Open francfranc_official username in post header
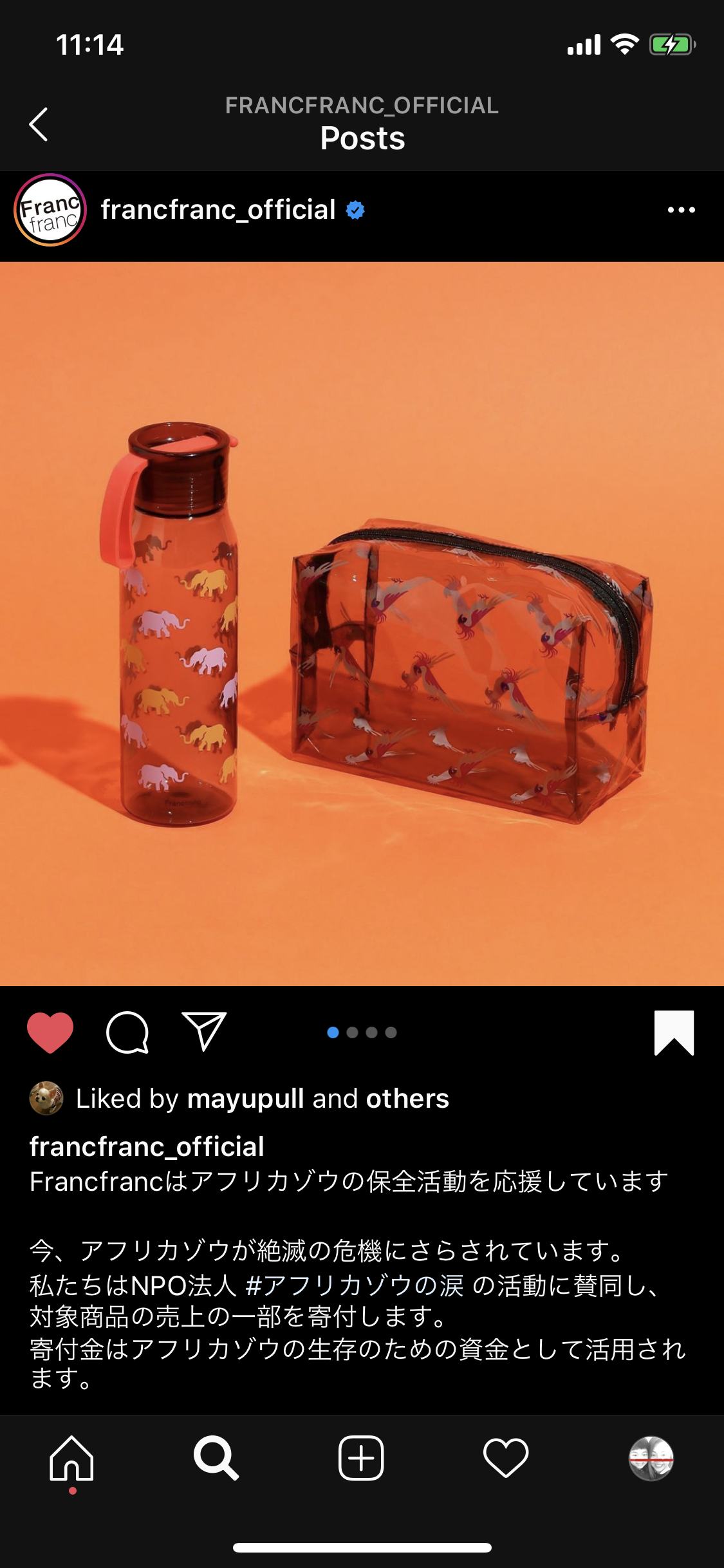 pyautogui.click(x=218, y=210)
